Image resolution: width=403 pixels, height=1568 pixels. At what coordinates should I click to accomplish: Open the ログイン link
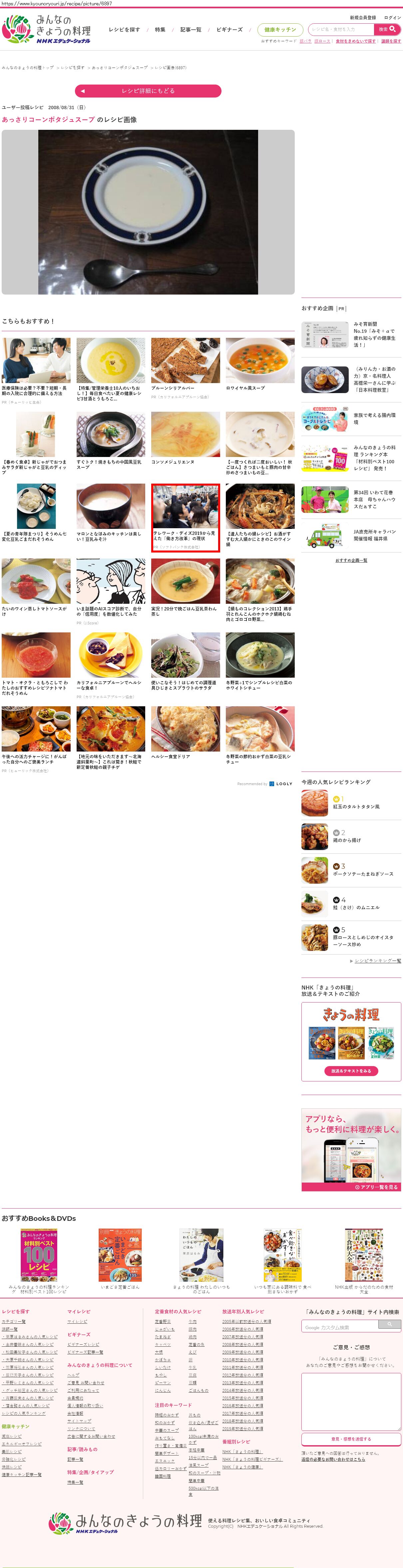pos(393,18)
